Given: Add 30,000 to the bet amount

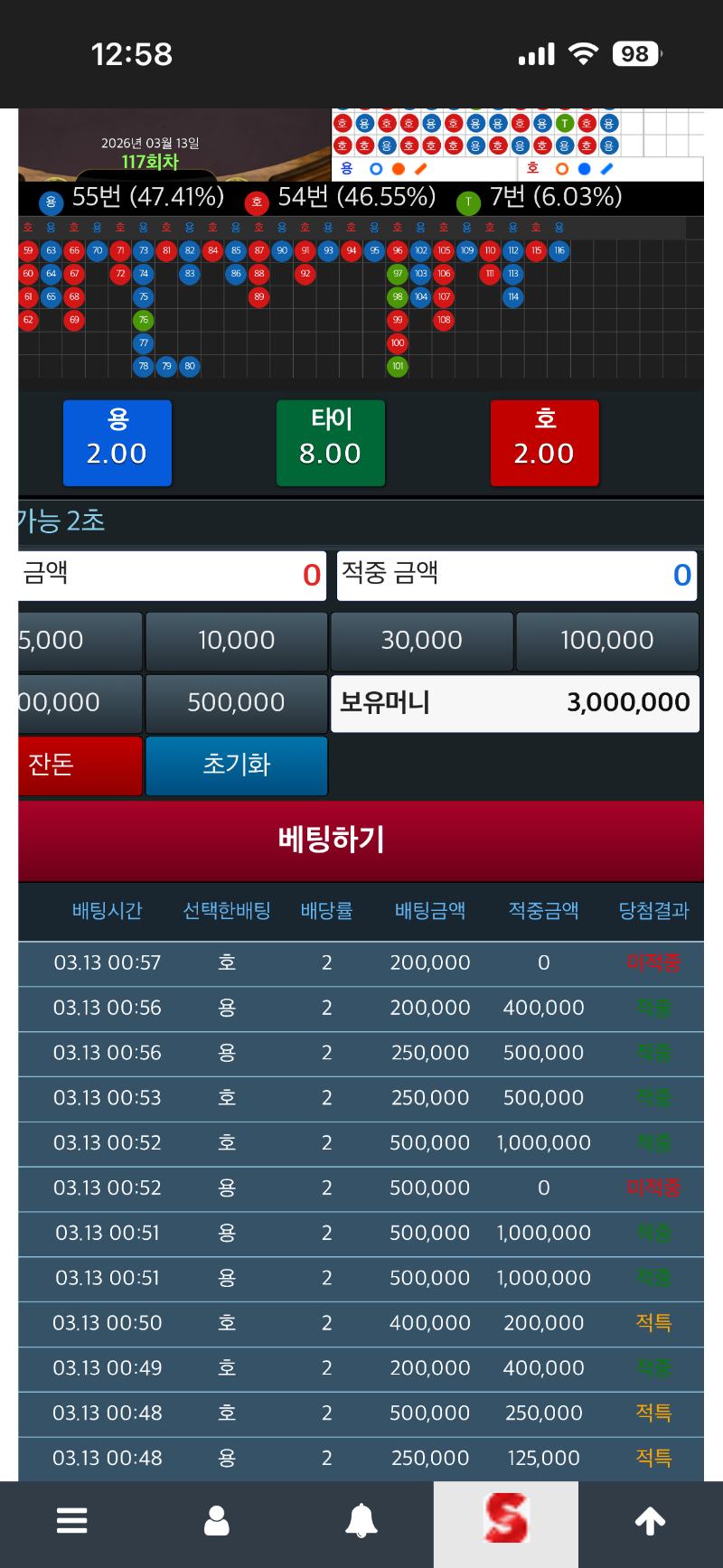Looking at the screenshot, I should pos(421,641).
